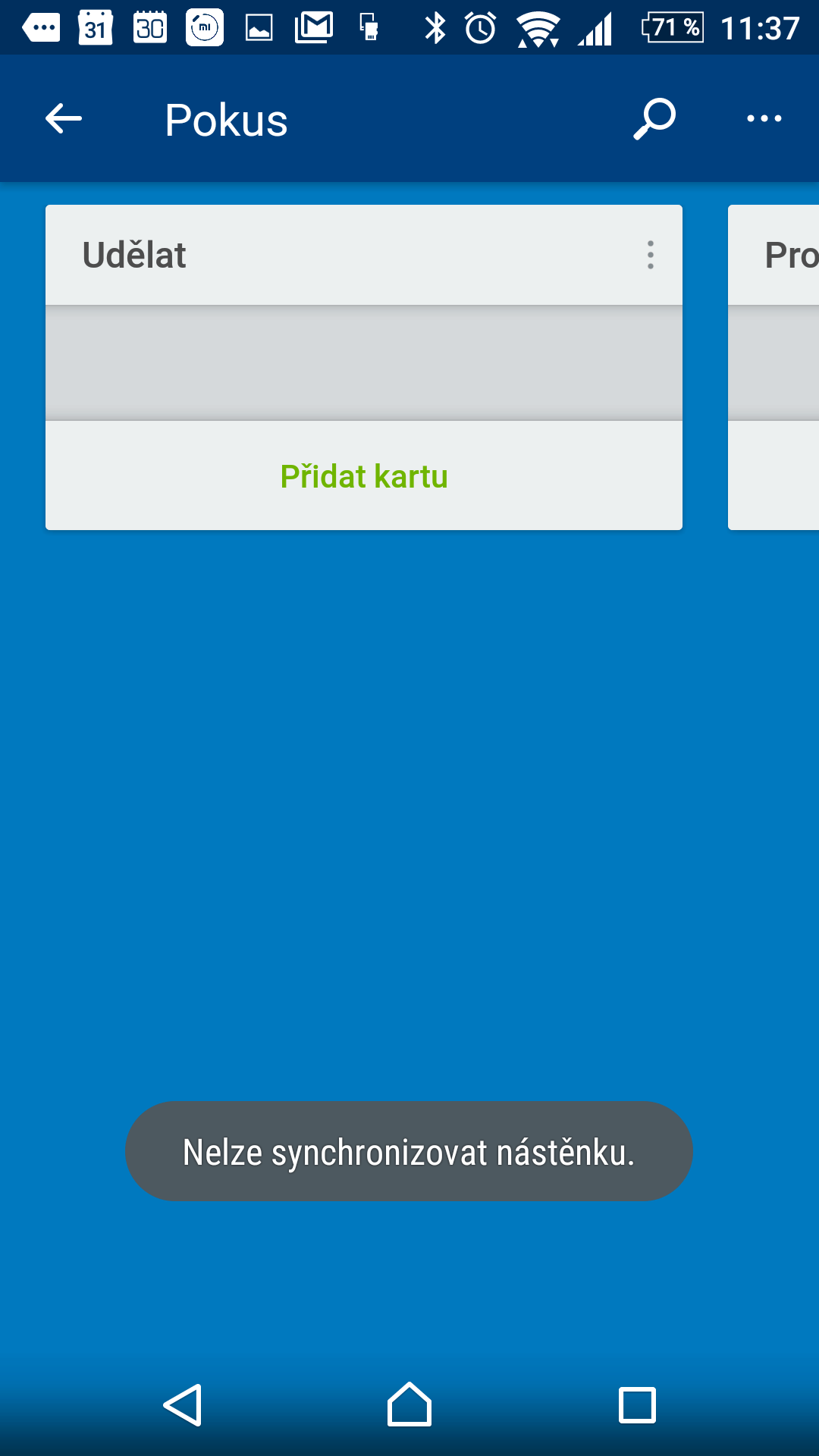Open search in the Pokus board
This screenshot has width=819, height=1456.
click(654, 119)
